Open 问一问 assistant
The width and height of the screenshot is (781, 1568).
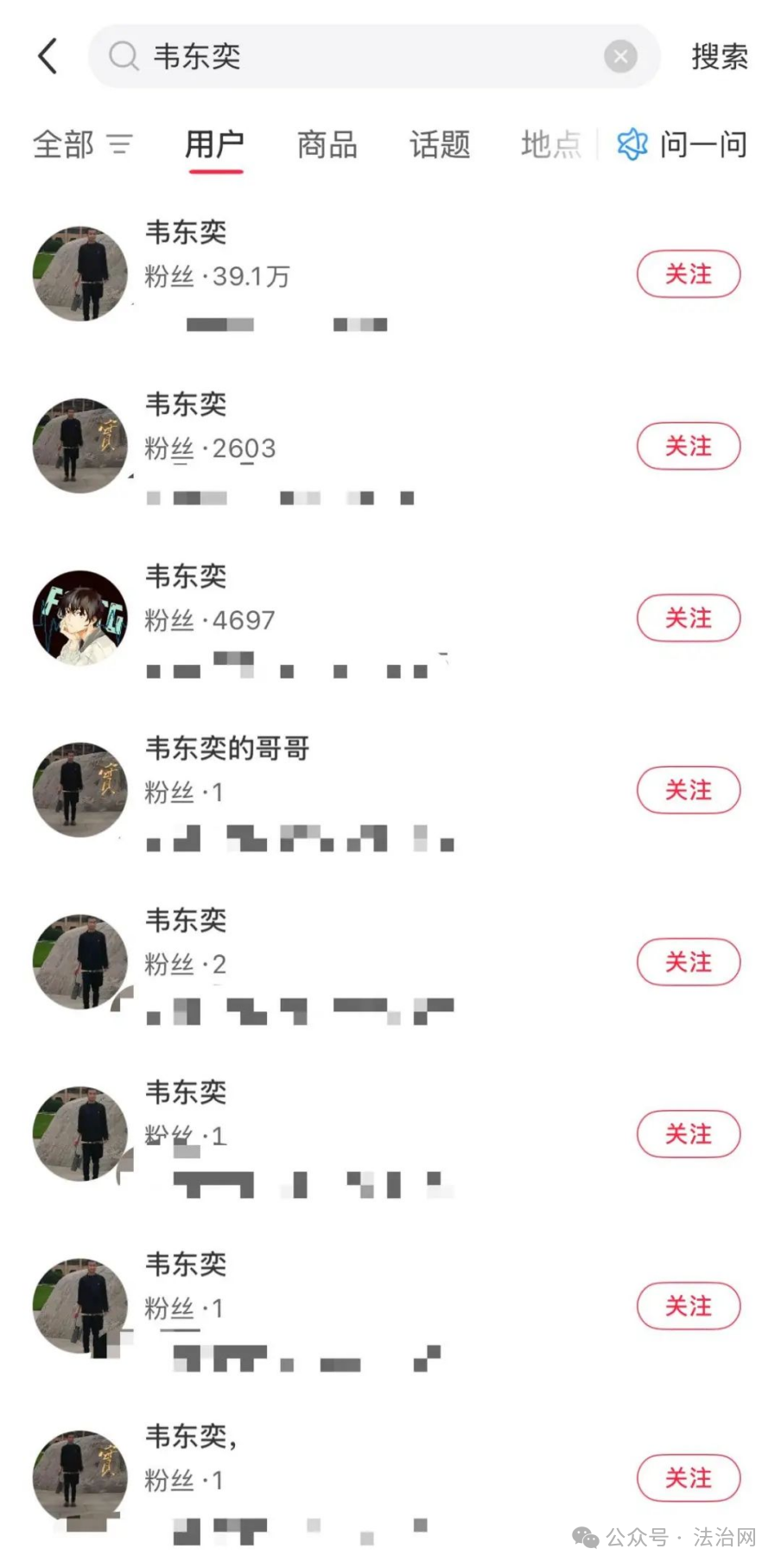pyautogui.click(x=682, y=144)
